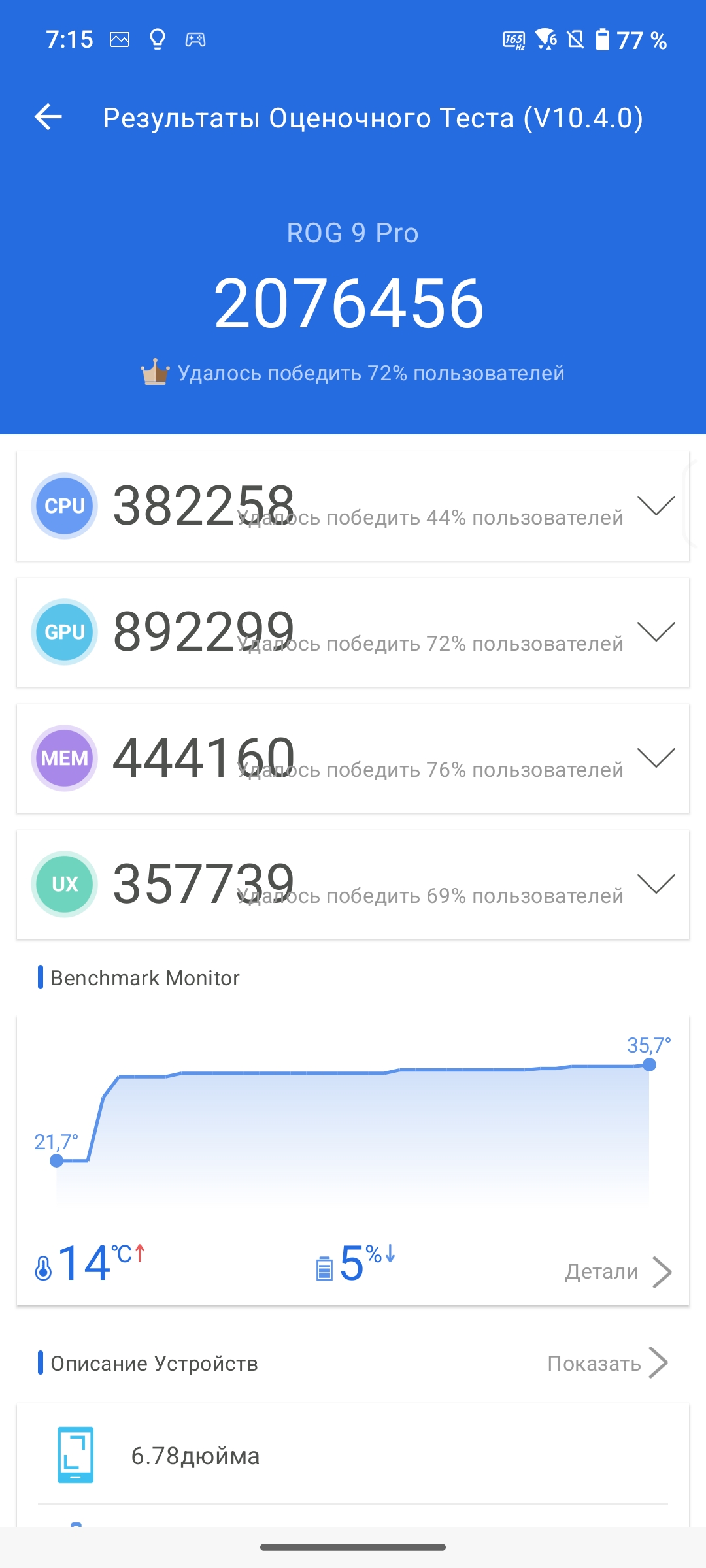
Task: Go back using the top-left arrow
Action: (48, 118)
